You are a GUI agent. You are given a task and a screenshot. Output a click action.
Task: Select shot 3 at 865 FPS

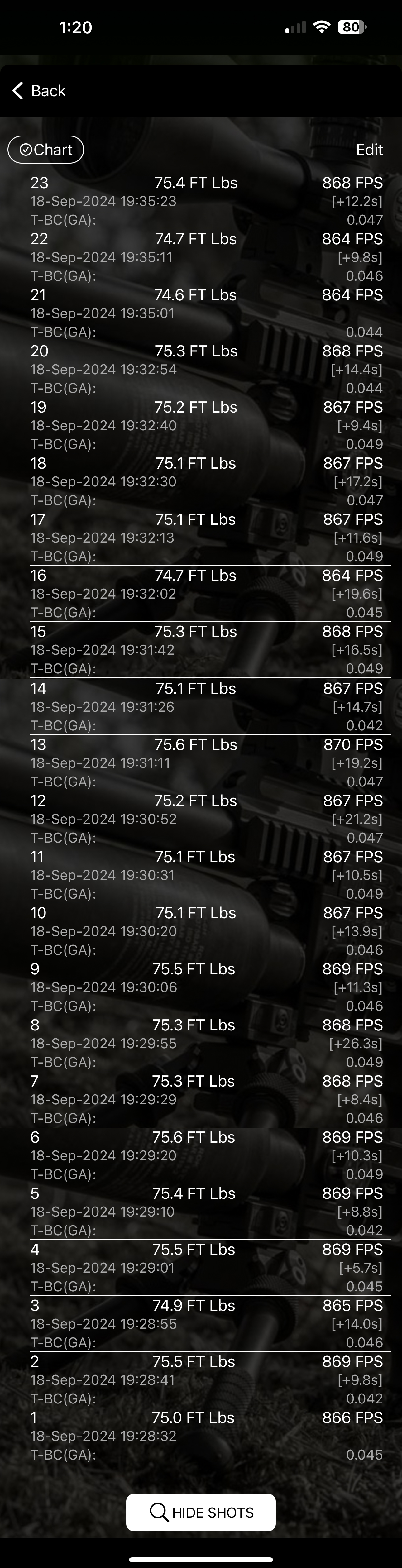pos(201,1323)
